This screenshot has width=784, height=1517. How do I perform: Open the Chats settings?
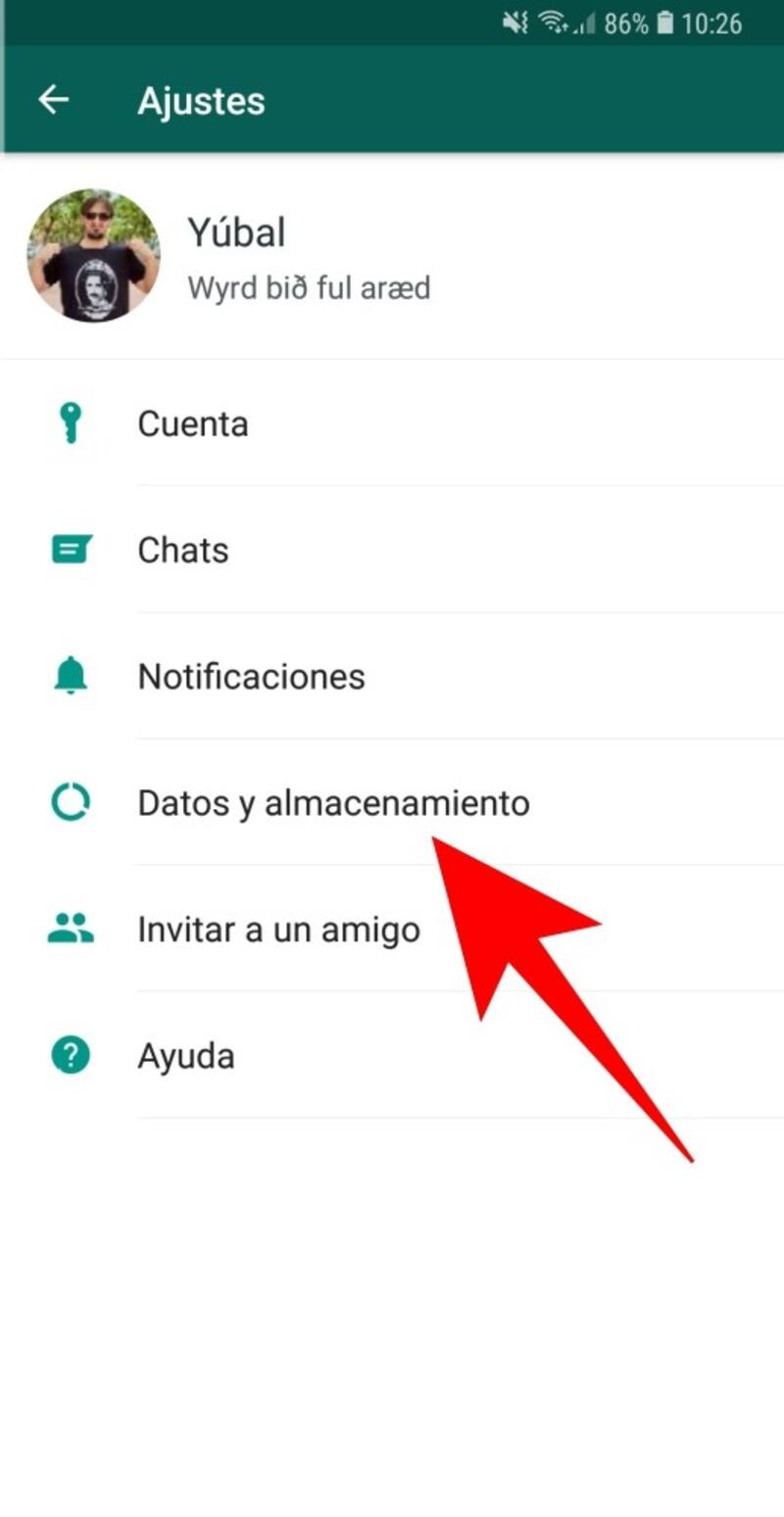click(x=183, y=550)
